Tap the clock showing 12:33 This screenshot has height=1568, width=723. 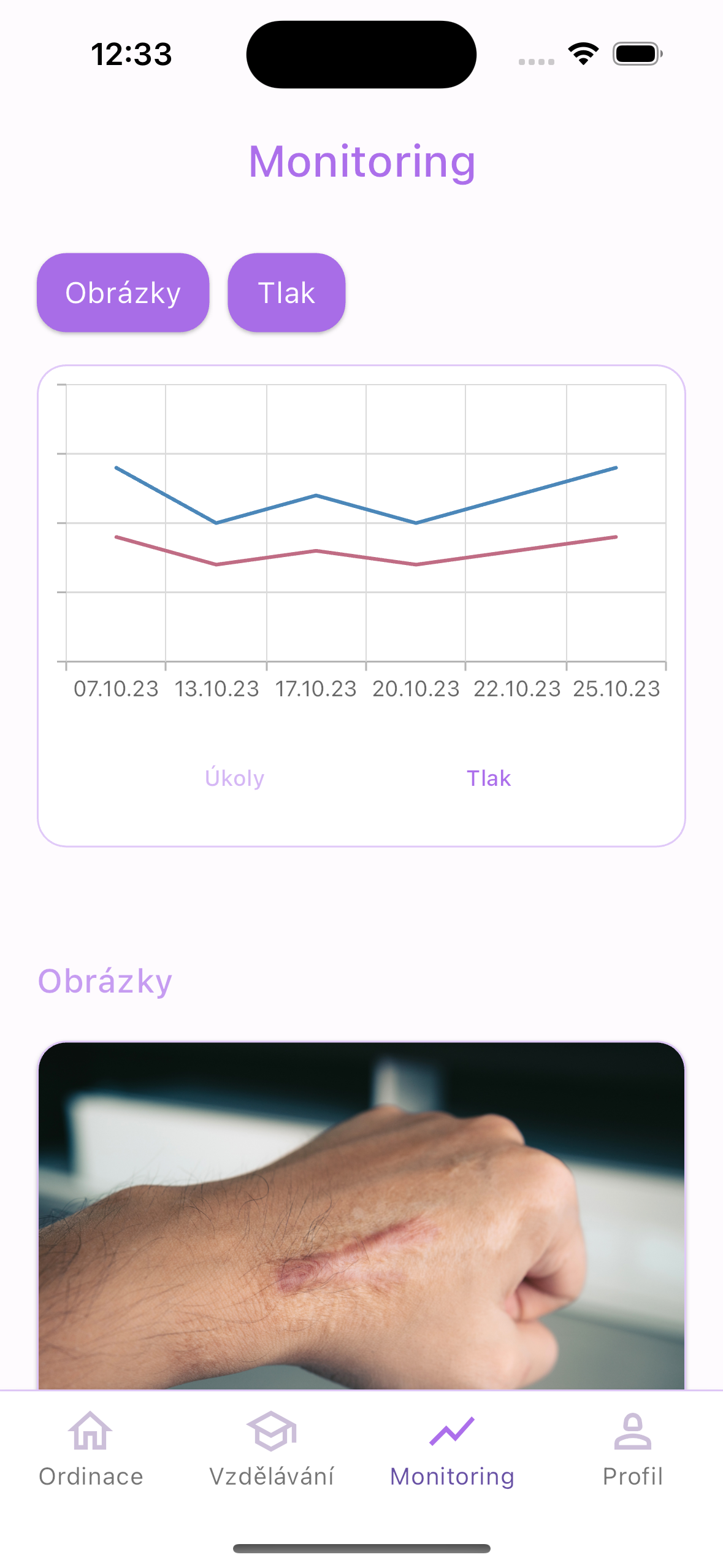131,54
